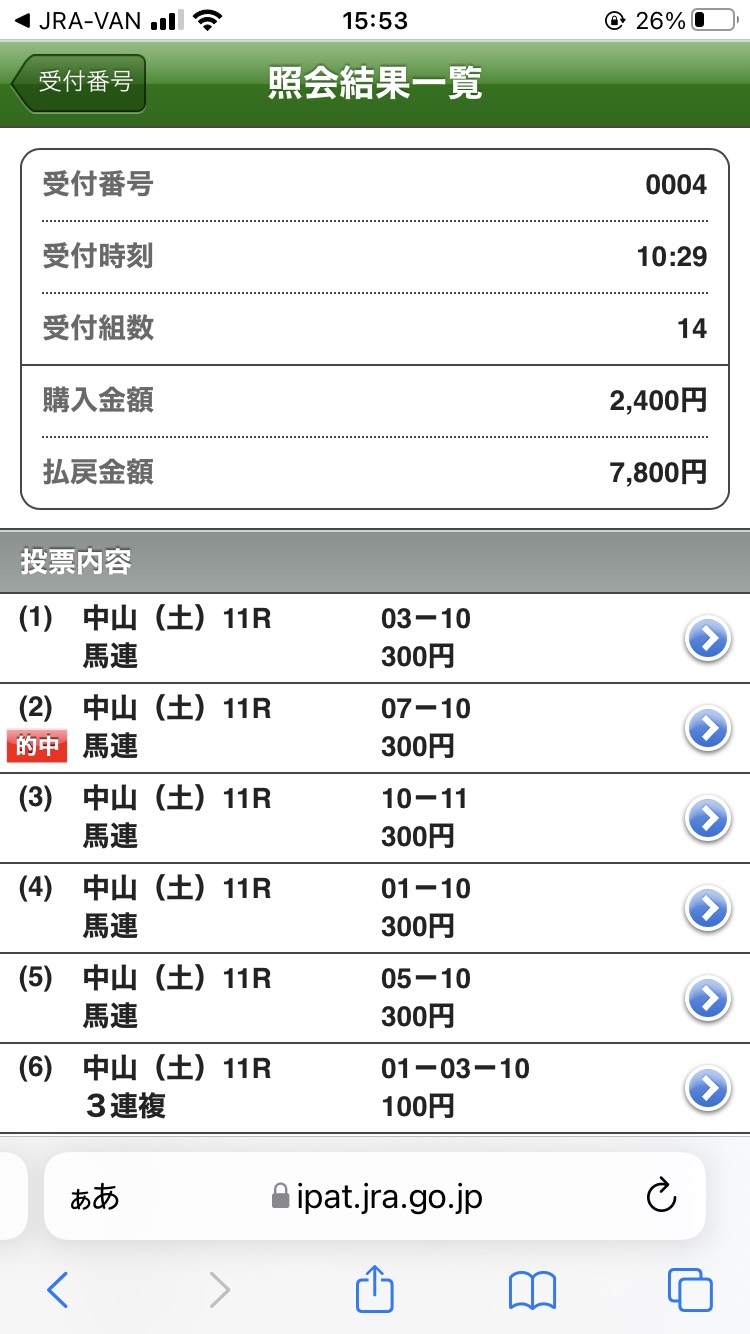Open details for winning bet (2) 07-10
This screenshot has width=750, height=1334.
pyautogui.click(x=708, y=729)
